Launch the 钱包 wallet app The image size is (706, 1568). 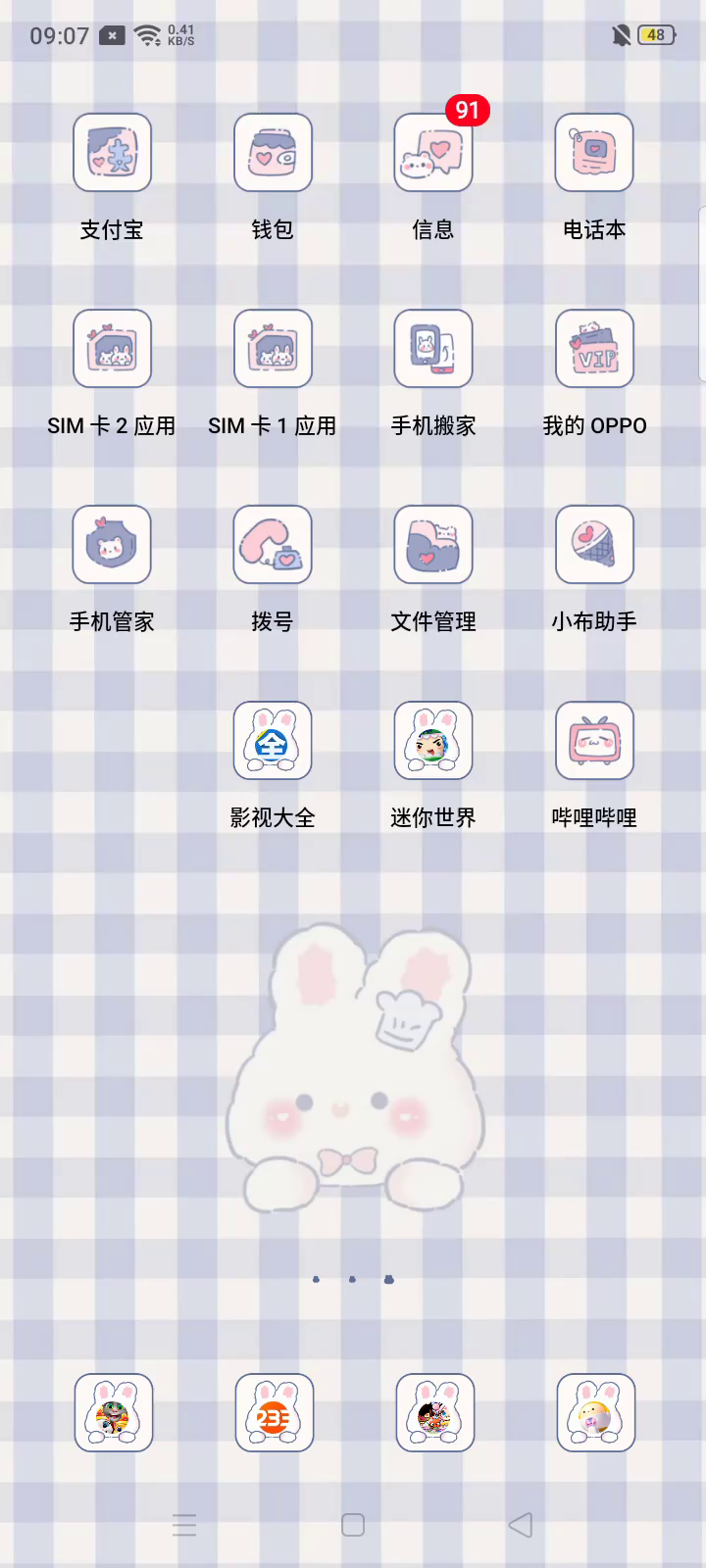(x=273, y=153)
